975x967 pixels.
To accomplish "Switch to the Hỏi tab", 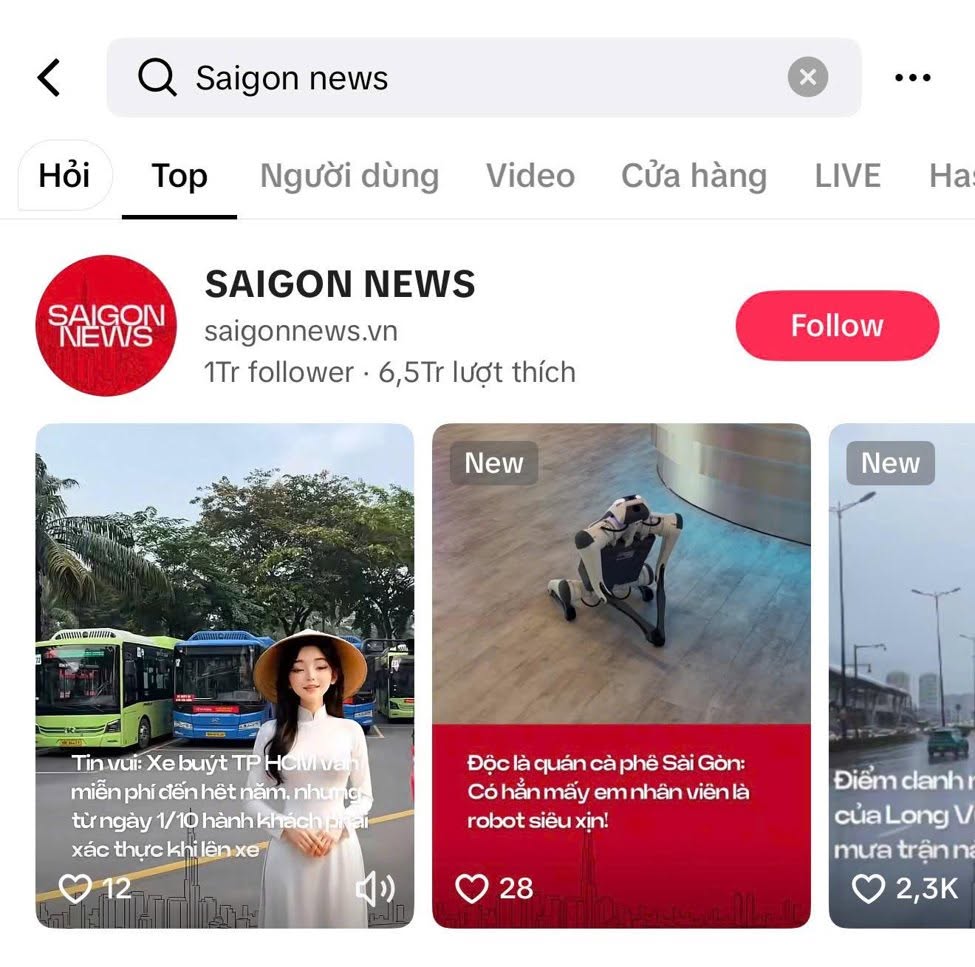I will point(65,175).
